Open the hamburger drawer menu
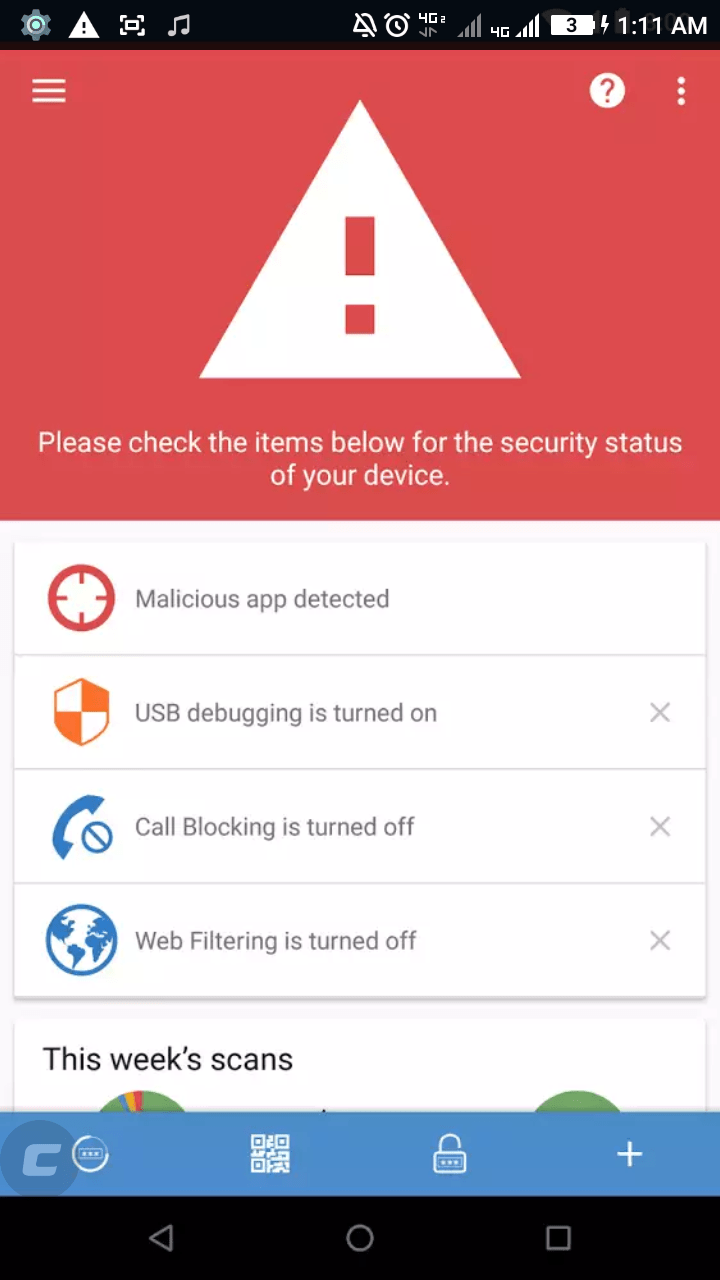 click(48, 91)
